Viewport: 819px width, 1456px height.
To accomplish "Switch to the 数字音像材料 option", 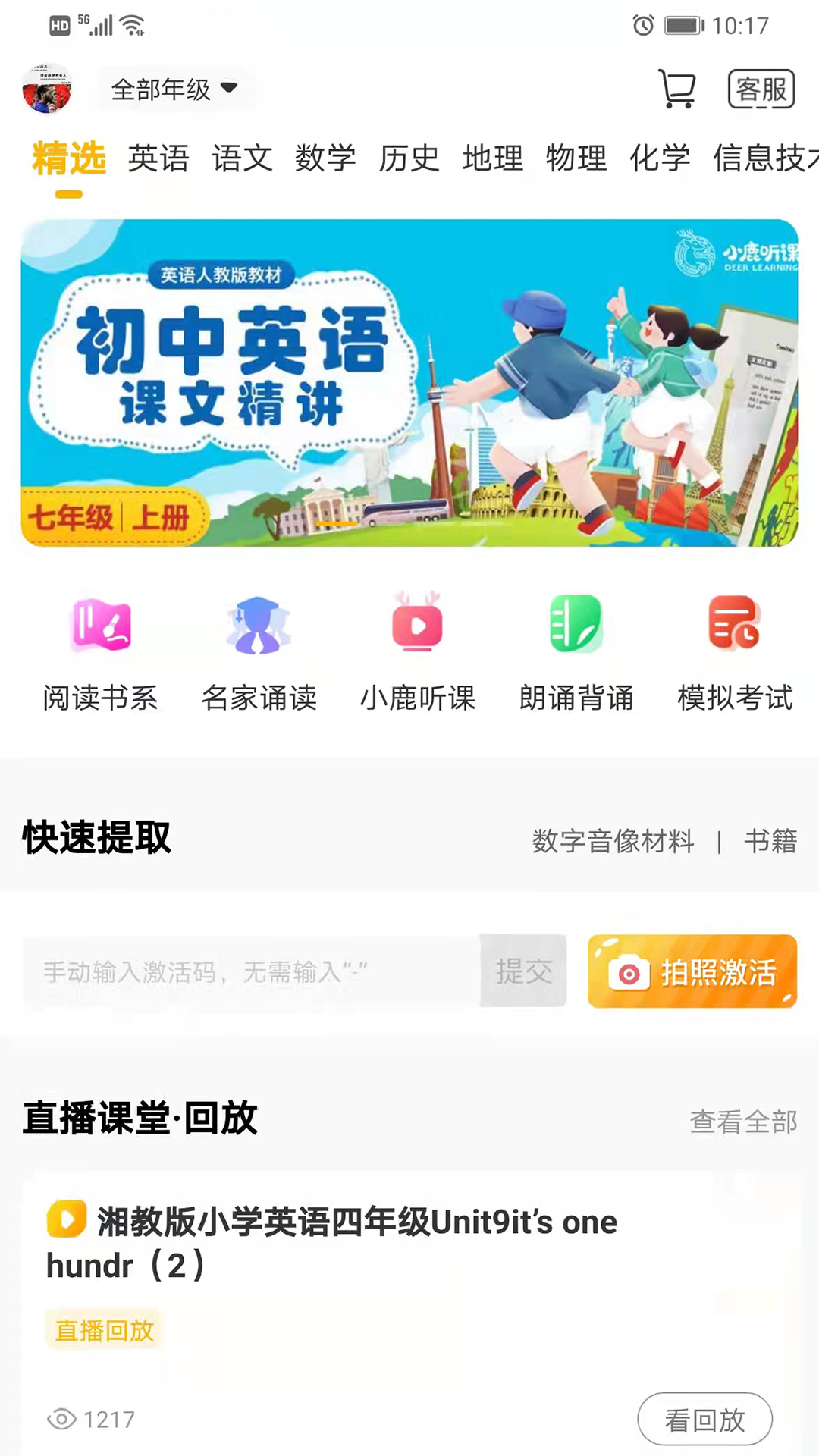I will pyautogui.click(x=612, y=841).
